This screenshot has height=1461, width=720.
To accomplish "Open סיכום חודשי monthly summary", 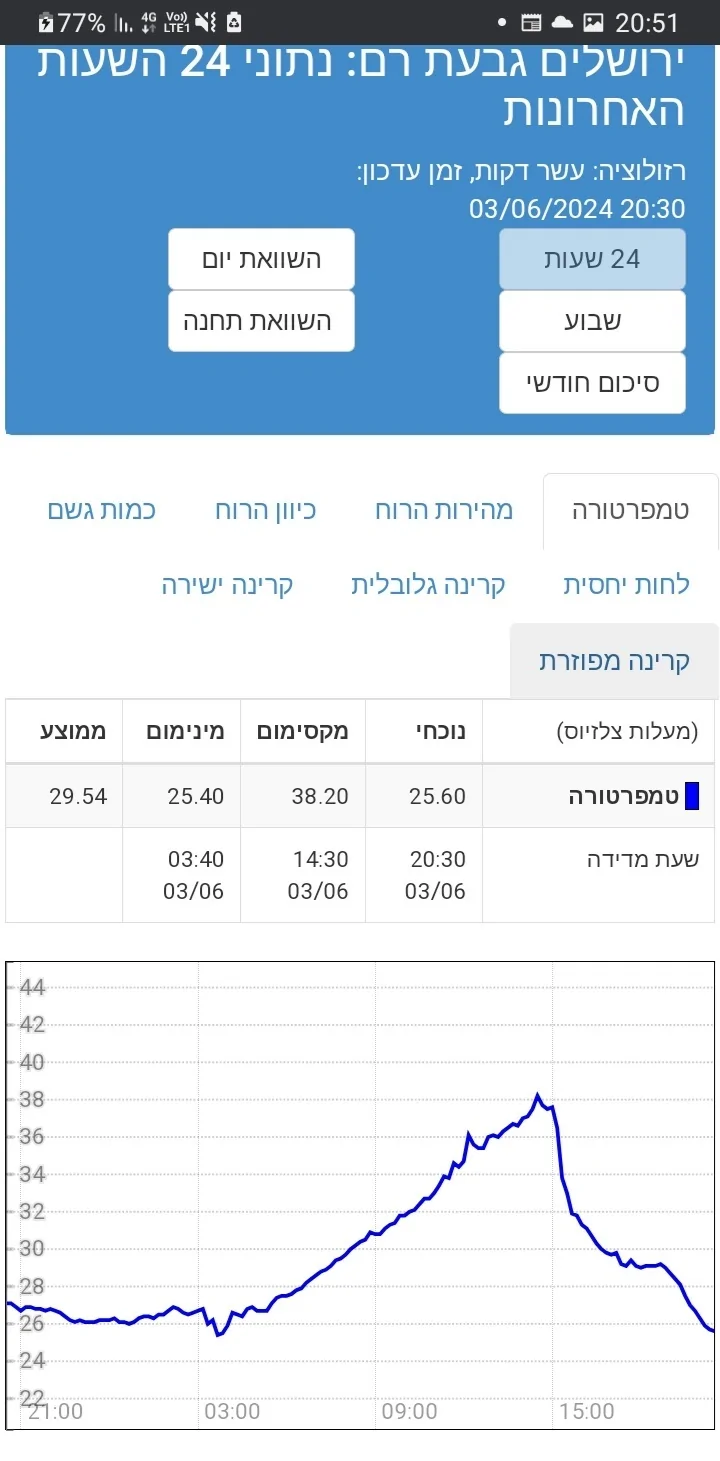I will [592, 383].
